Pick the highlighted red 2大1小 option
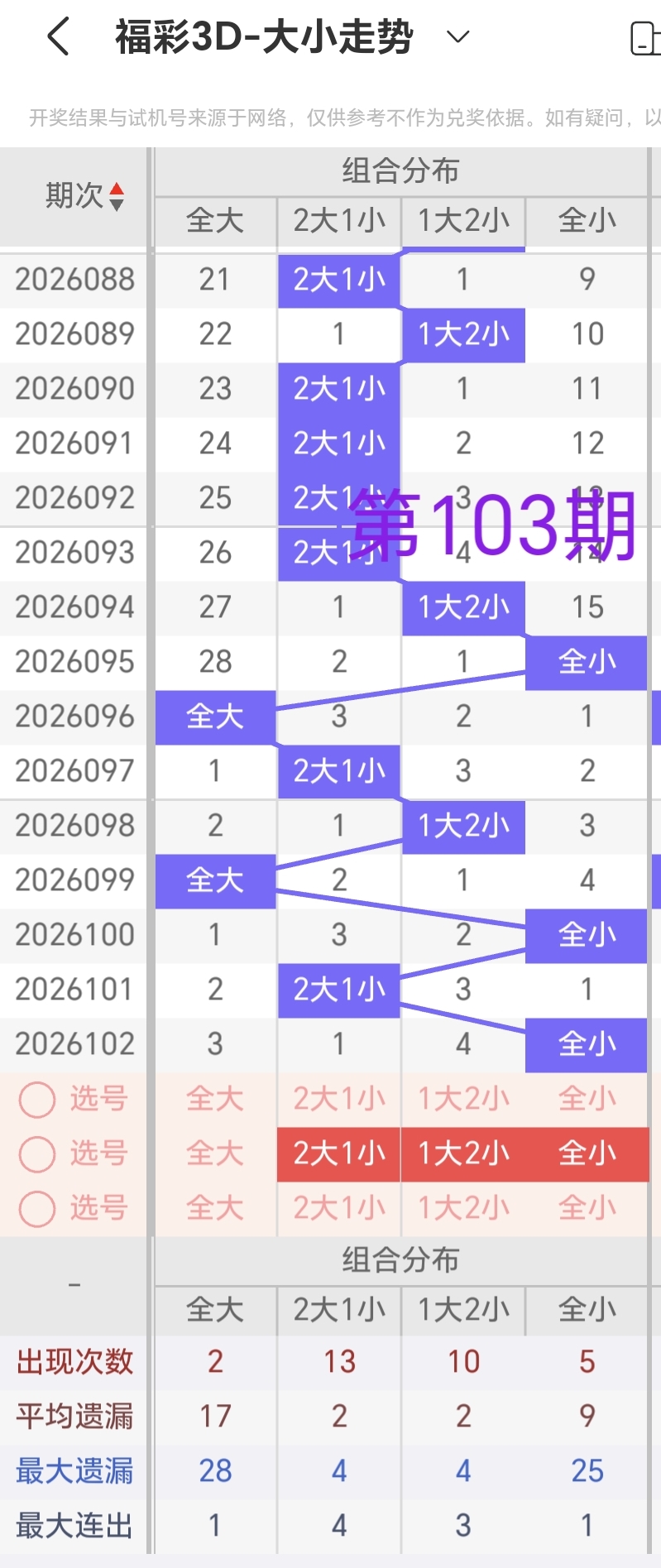Viewport: 661px width, 1568px height. click(338, 1153)
